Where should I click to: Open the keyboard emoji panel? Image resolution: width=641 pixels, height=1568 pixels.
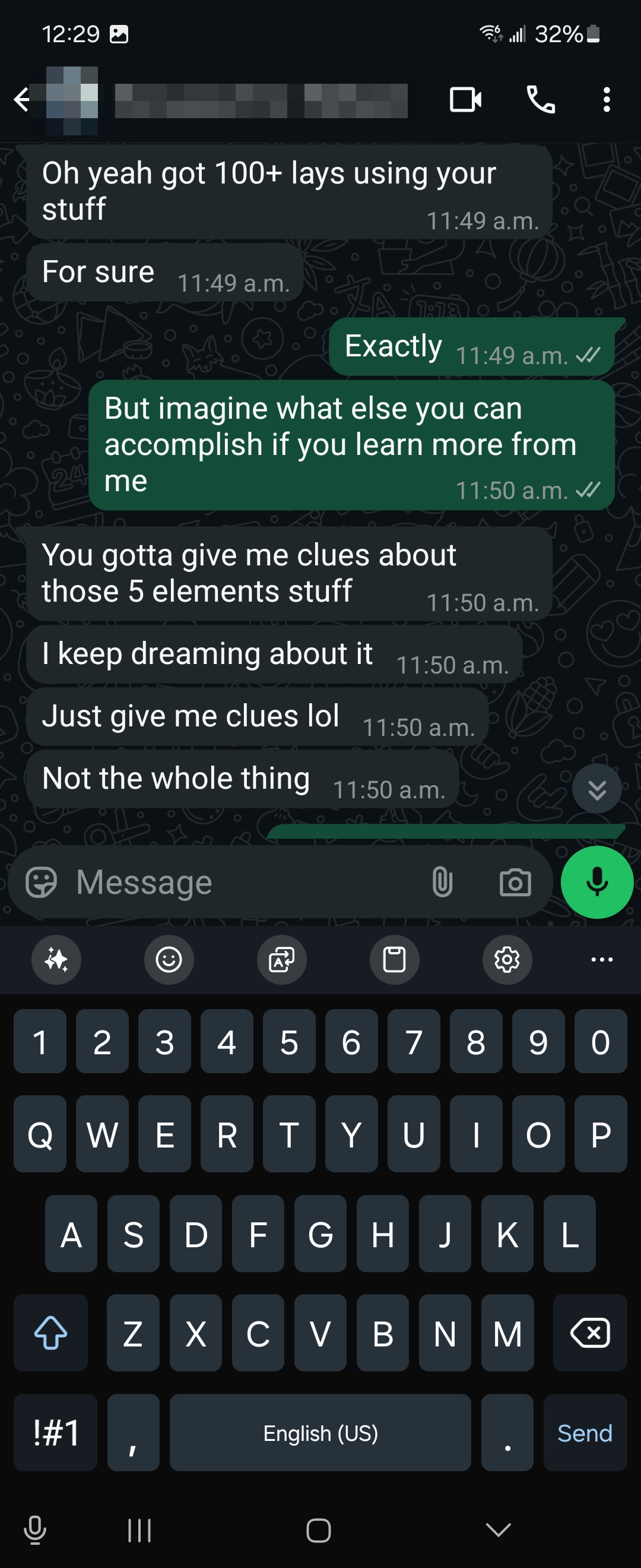[x=169, y=960]
